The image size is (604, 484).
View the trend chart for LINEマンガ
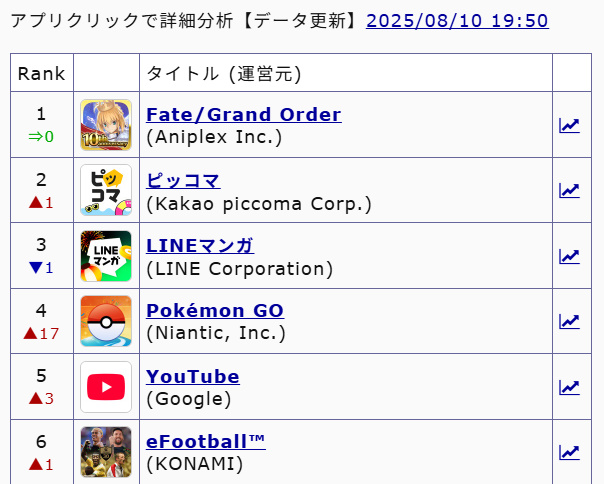point(569,256)
